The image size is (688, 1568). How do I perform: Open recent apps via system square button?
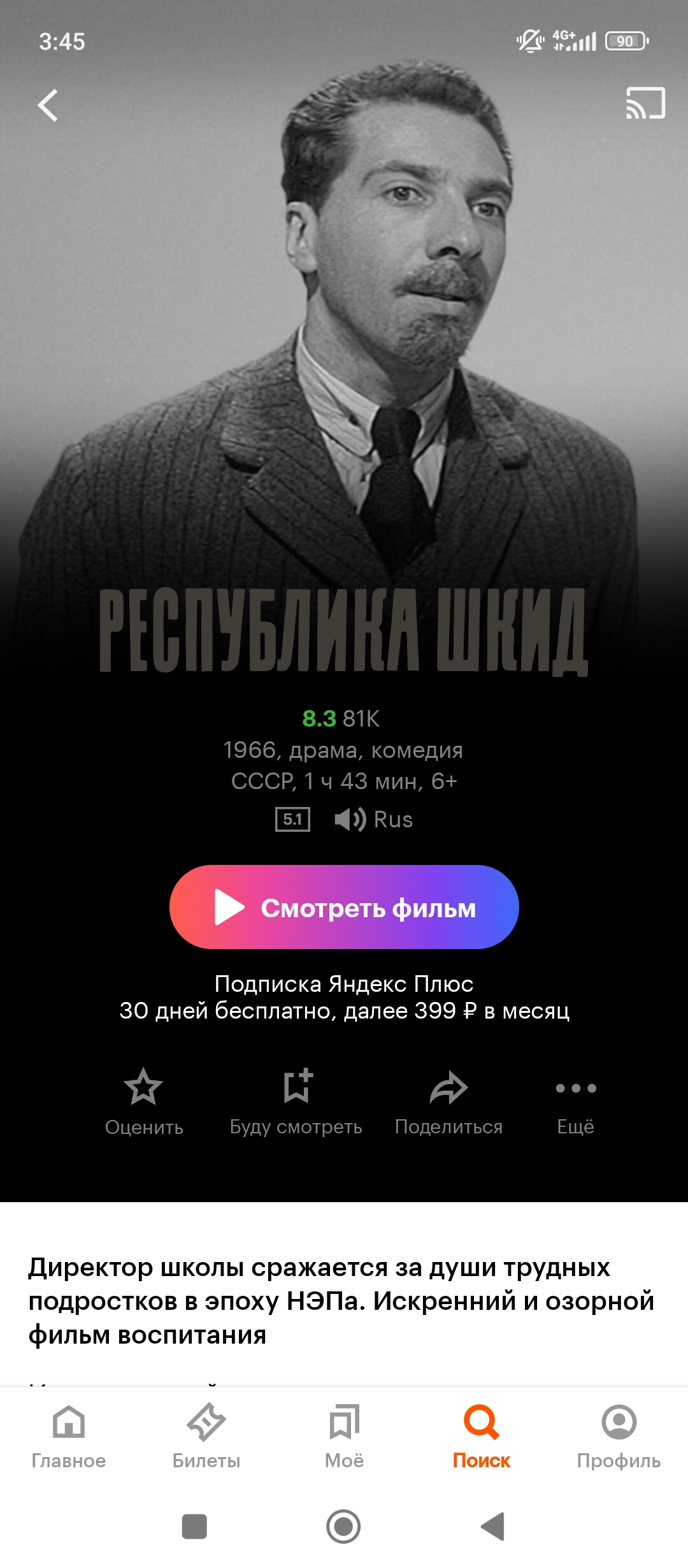pos(194,1527)
